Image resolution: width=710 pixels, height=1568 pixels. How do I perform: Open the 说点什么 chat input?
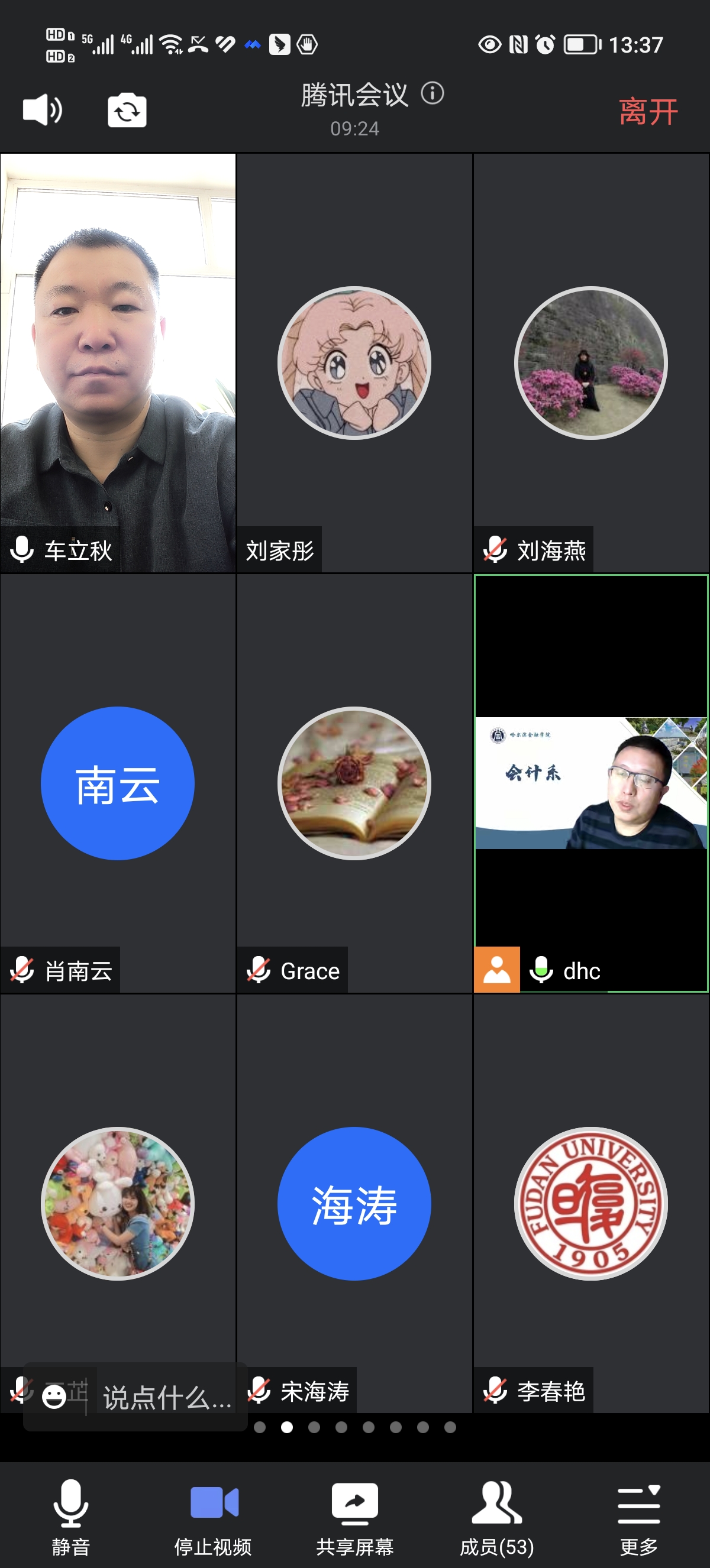pos(167,1397)
